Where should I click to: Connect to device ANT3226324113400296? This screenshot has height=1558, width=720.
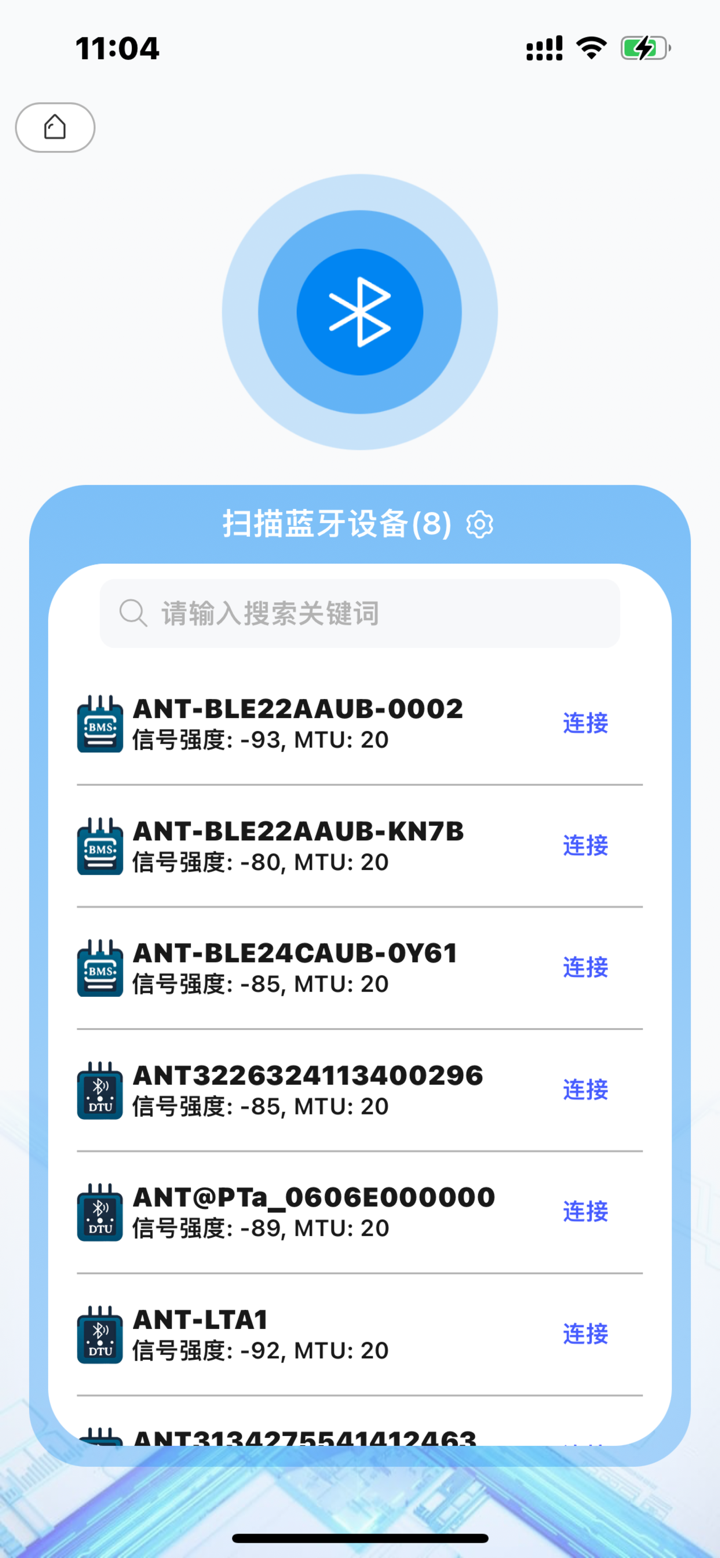(584, 1090)
